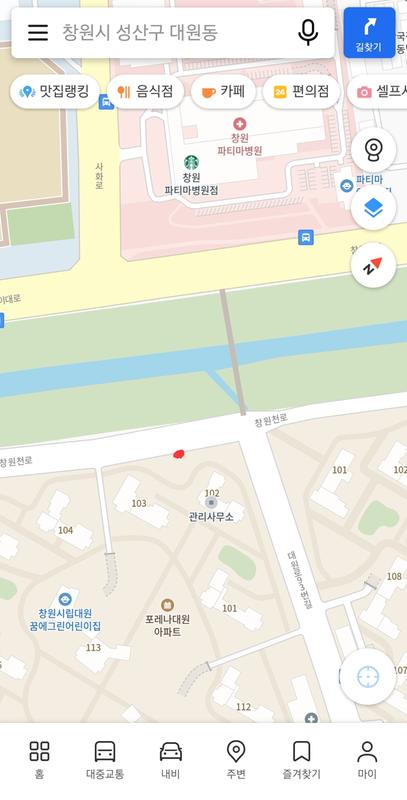Screen dimensions: 407x800
Task: Tap the bus stop icon below the hospital
Action: [x=306, y=237]
